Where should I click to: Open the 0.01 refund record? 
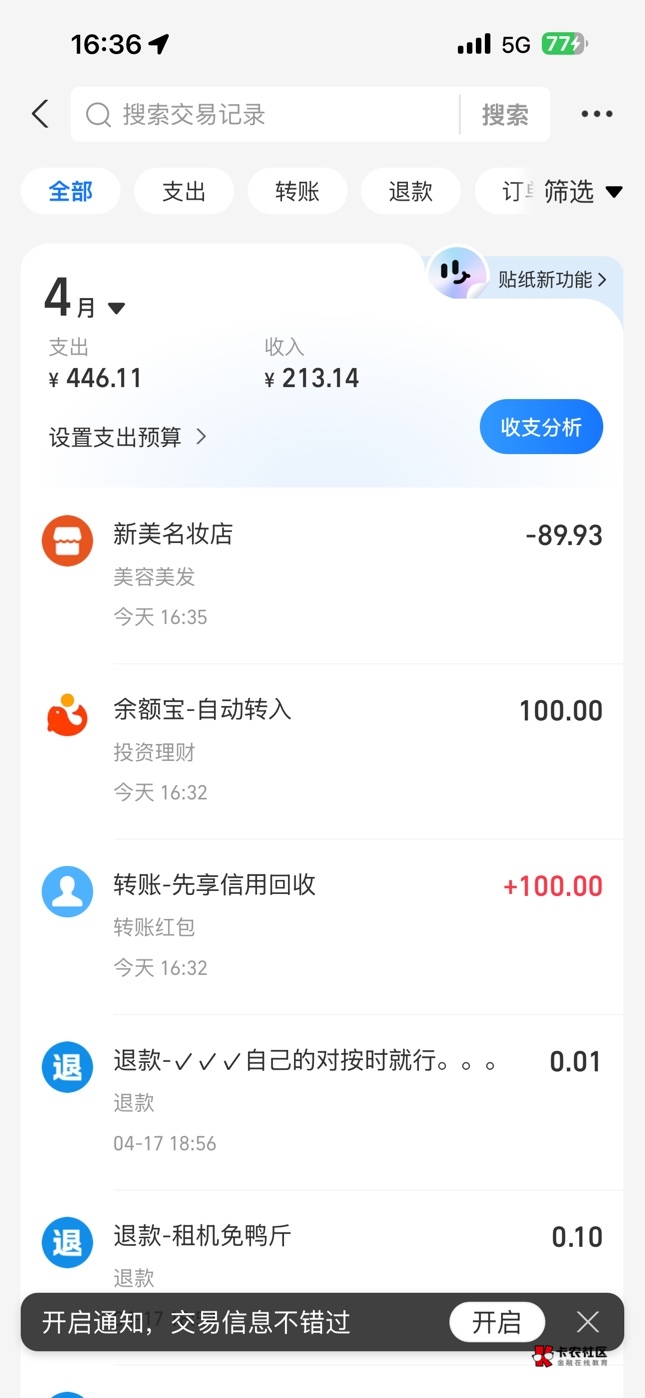[x=322, y=1101]
